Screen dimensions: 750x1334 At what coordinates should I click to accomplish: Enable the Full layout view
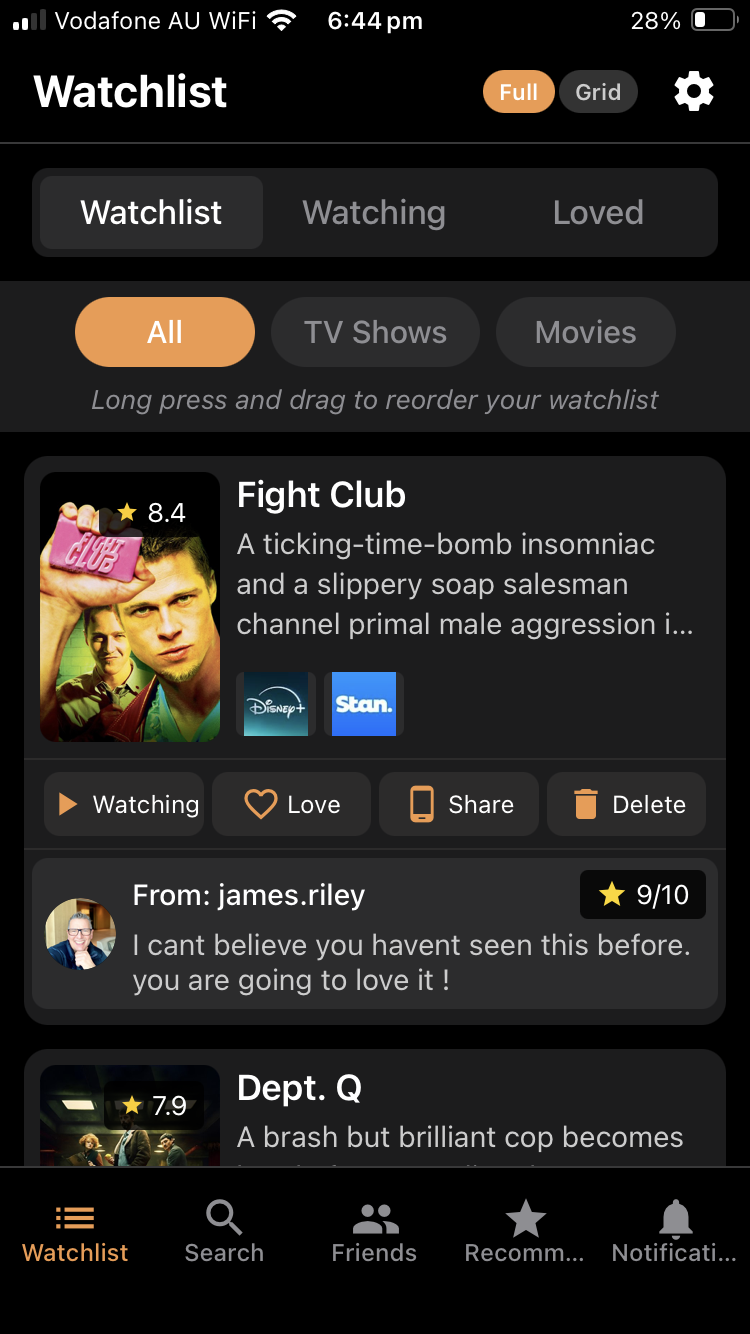coord(518,91)
